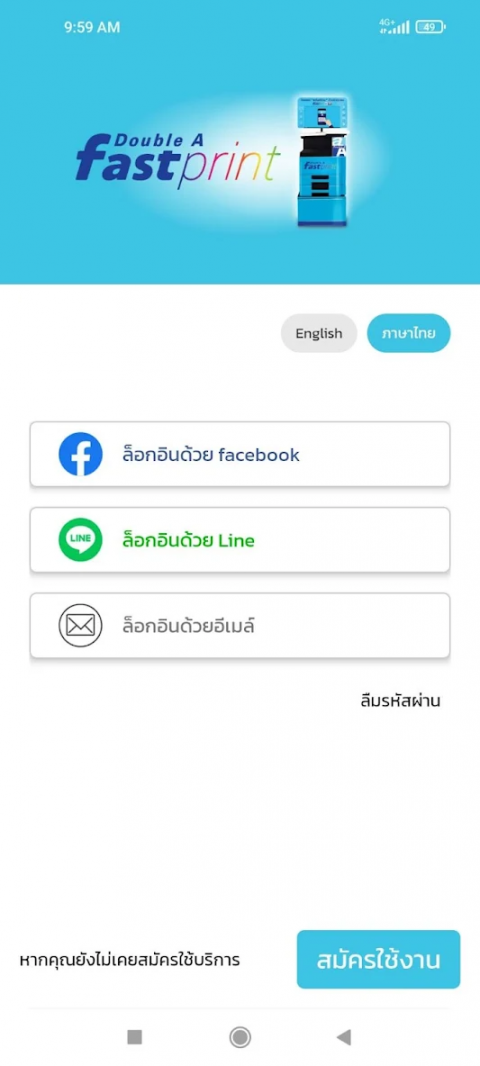The image size is (480, 1066).
Task: Tap the สมัครใช้งาน sign-up button
Action: pos(379,959)
